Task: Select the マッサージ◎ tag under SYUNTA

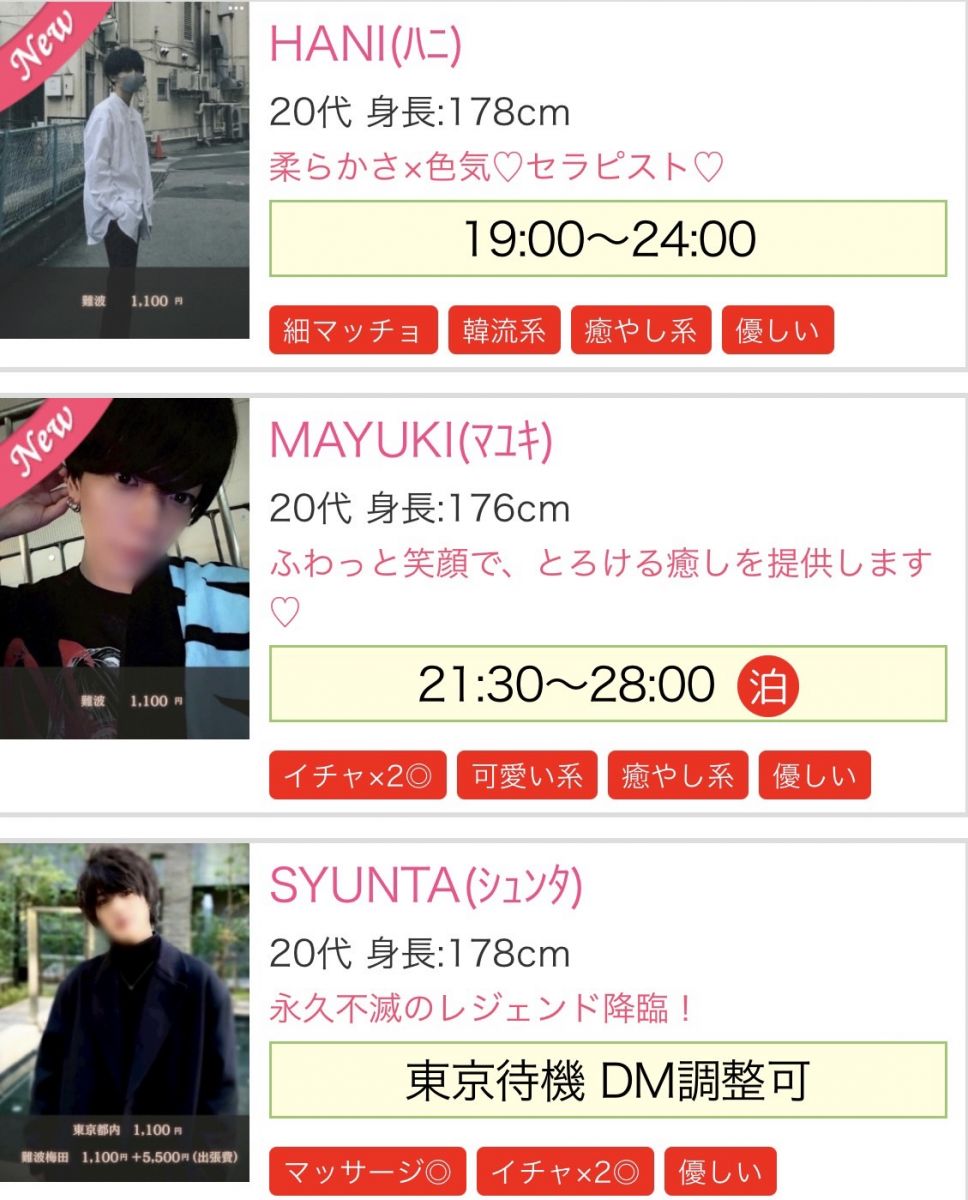Action: point(367,1171)
